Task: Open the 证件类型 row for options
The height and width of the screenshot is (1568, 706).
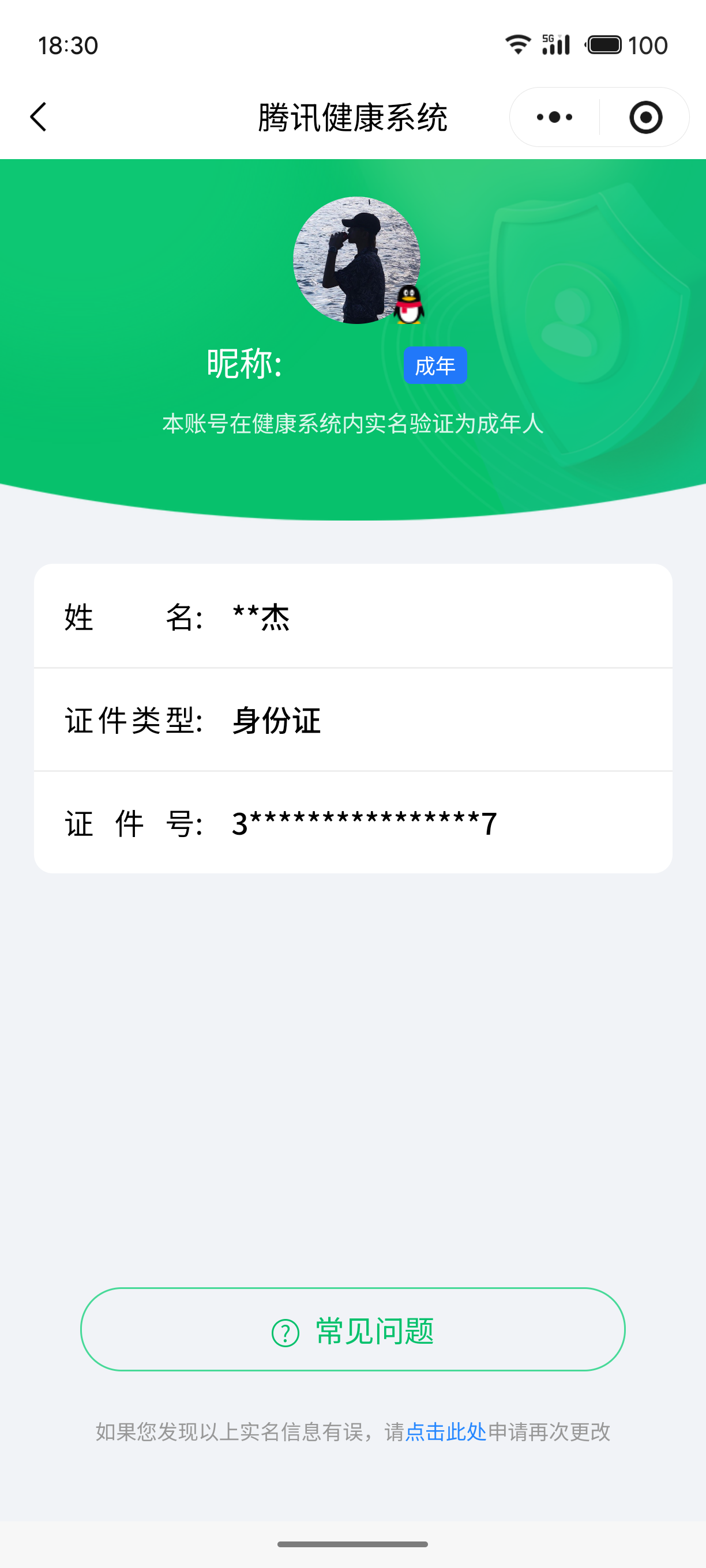Action: click(x=352, y=721)
